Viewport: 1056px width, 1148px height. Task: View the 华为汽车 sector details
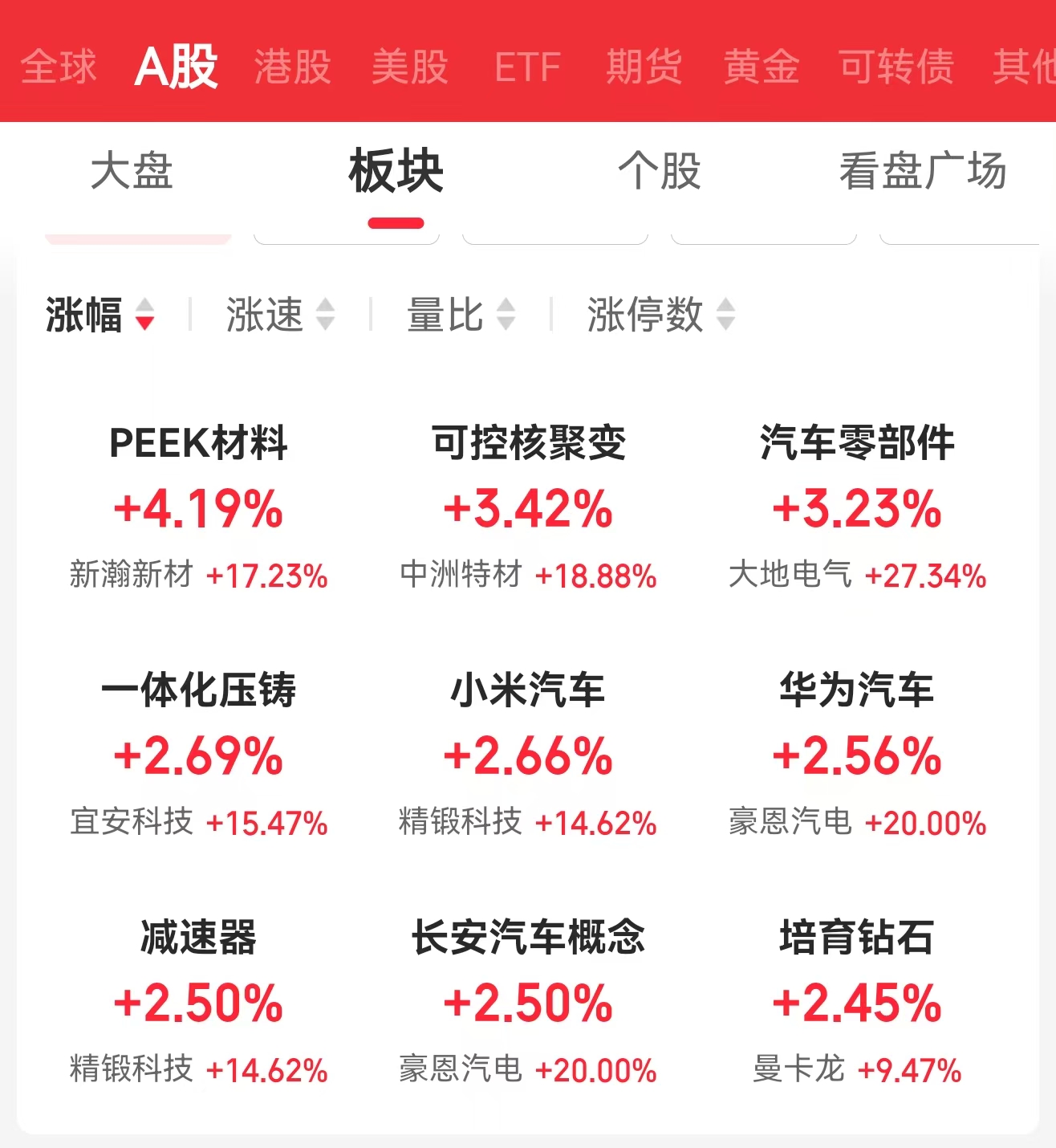coord(857,753)
